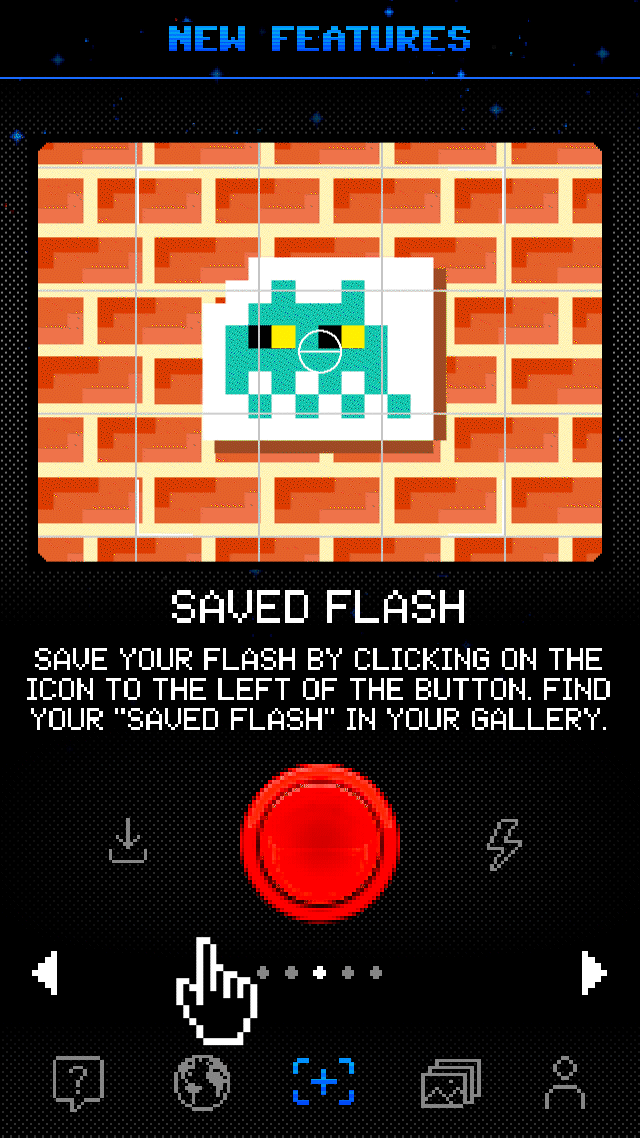Advance to the next feature slide

click(x=594, y=971)
